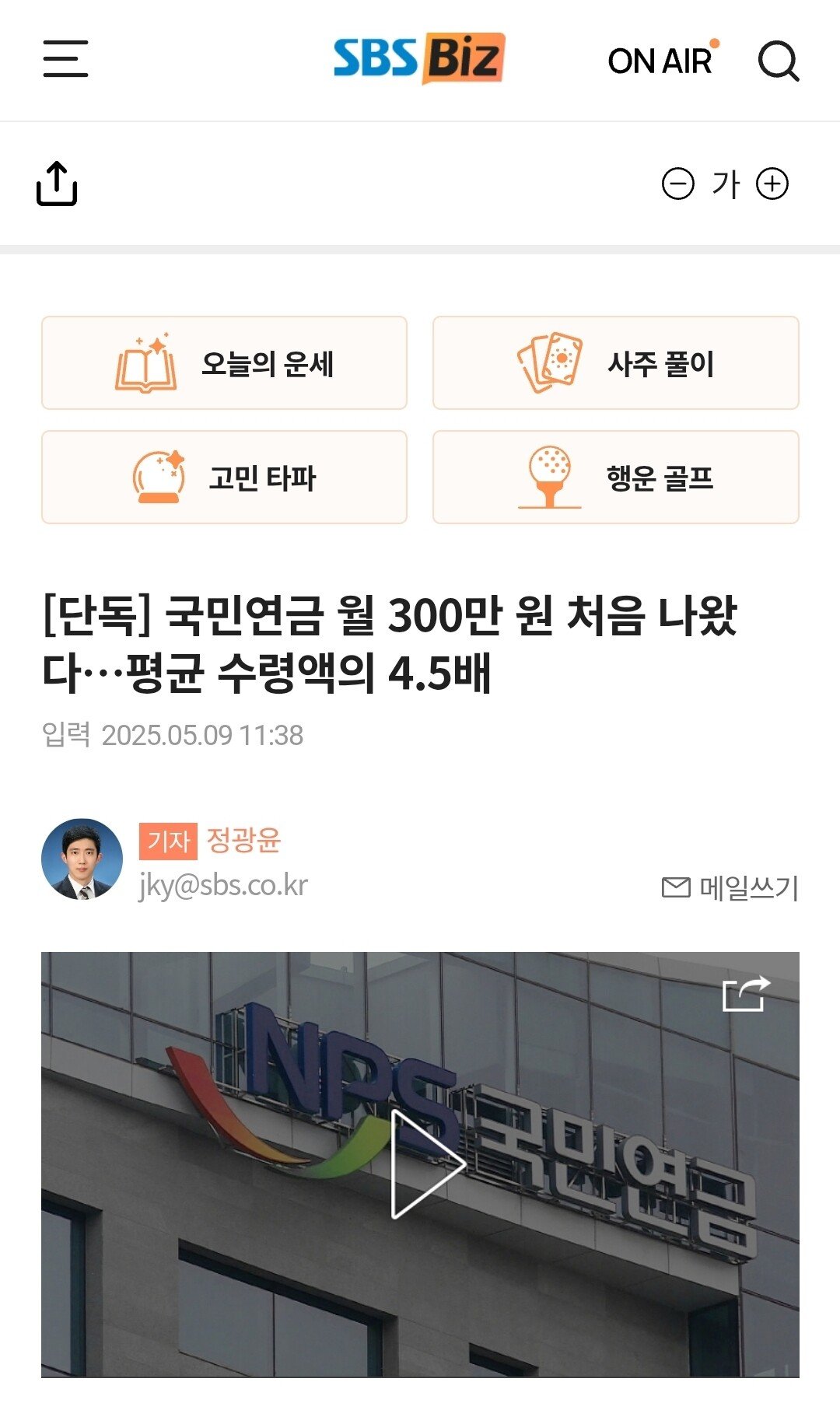
Task: Increase the article font size
Action: (772, 184)
